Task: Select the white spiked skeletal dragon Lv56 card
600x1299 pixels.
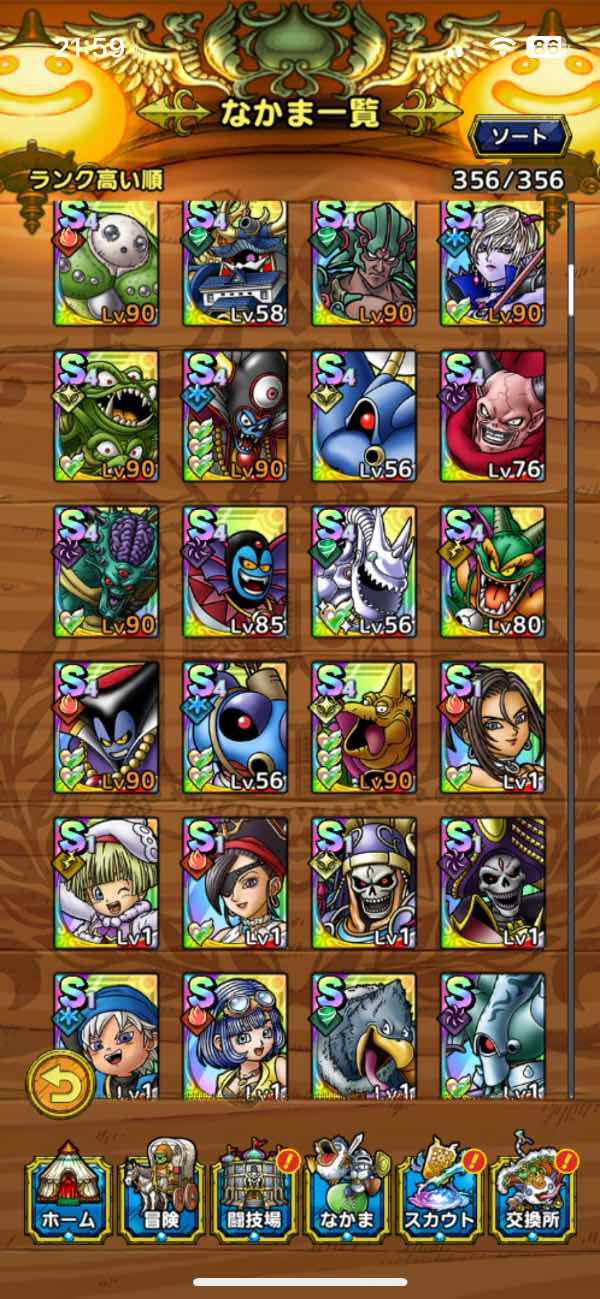Action: click(364, 572)
